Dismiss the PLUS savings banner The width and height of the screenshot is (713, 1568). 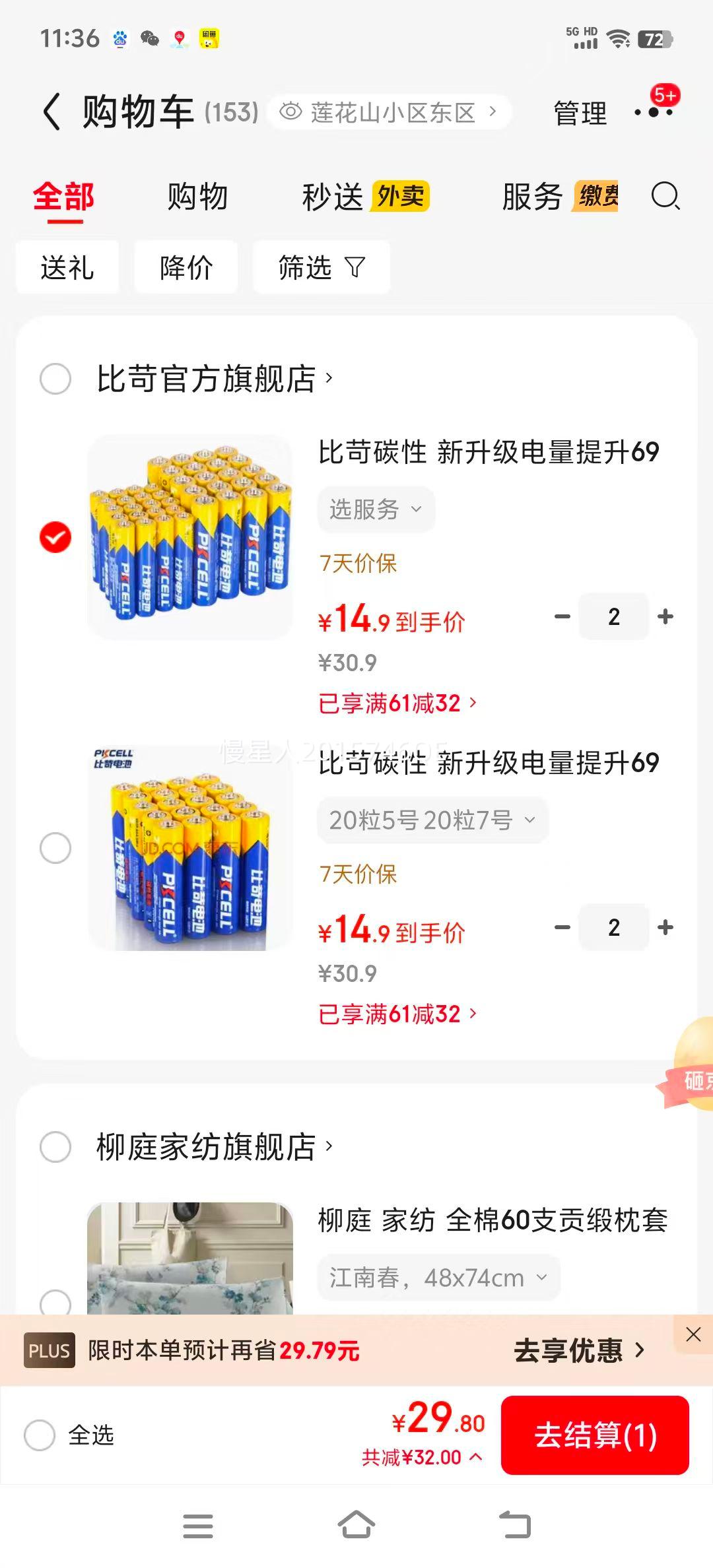[x=693, y=1334]
